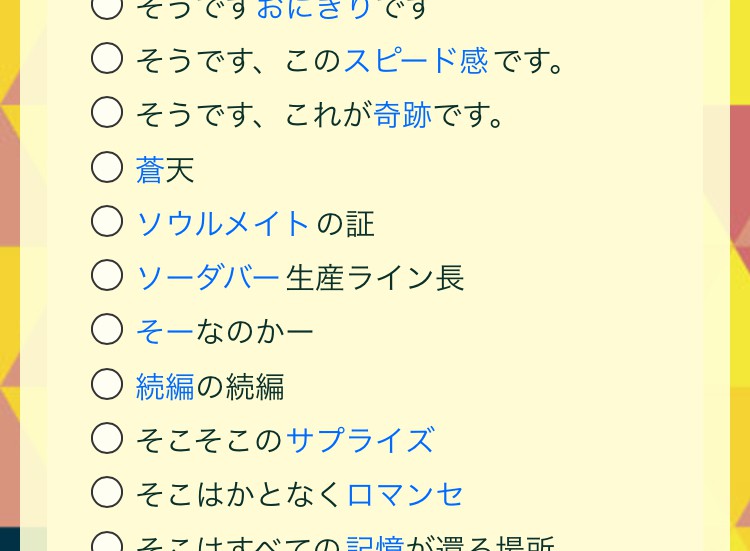
Task: Select the radio button for そうです、このスピード感です。
Action: click(107, 59)
